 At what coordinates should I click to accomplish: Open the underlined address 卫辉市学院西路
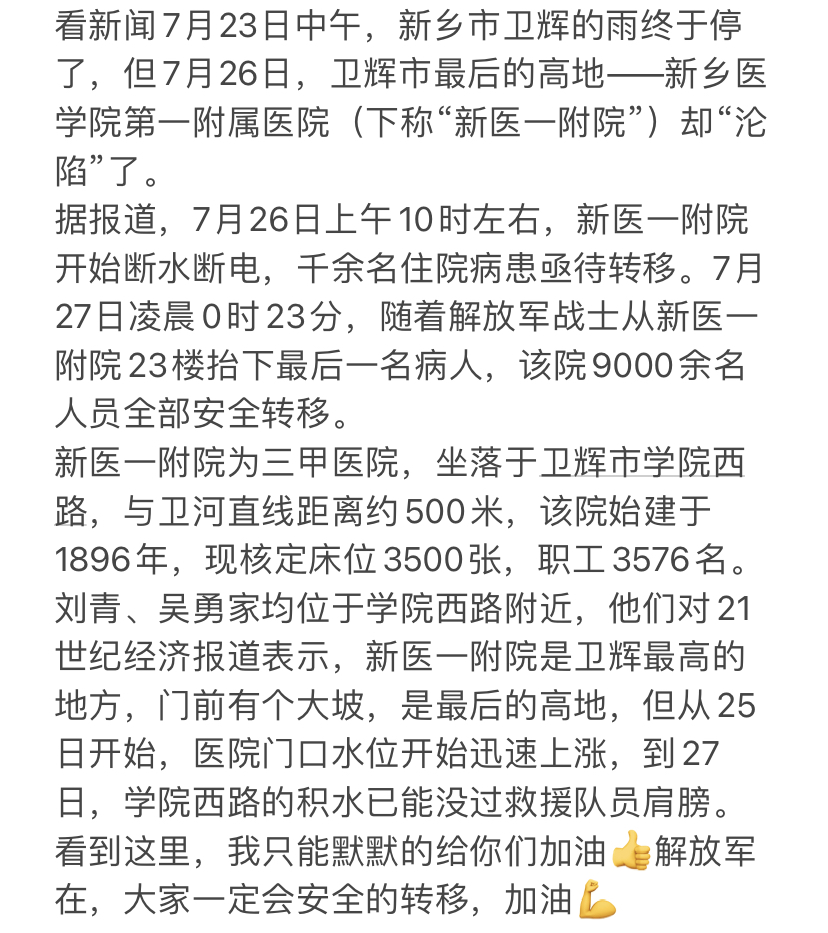click(642, 464)
